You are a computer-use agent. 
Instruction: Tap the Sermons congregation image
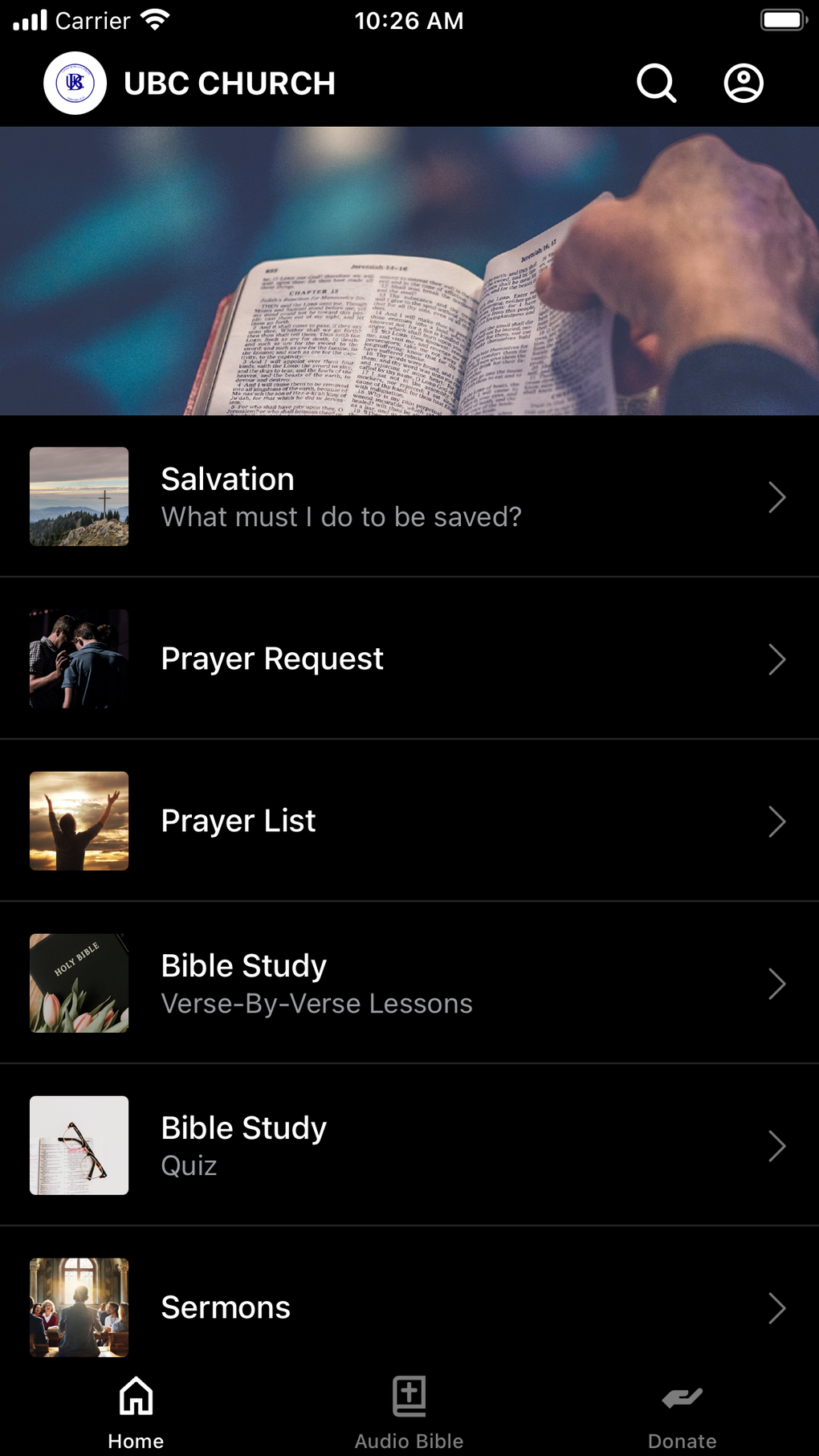coord(78,1307)
